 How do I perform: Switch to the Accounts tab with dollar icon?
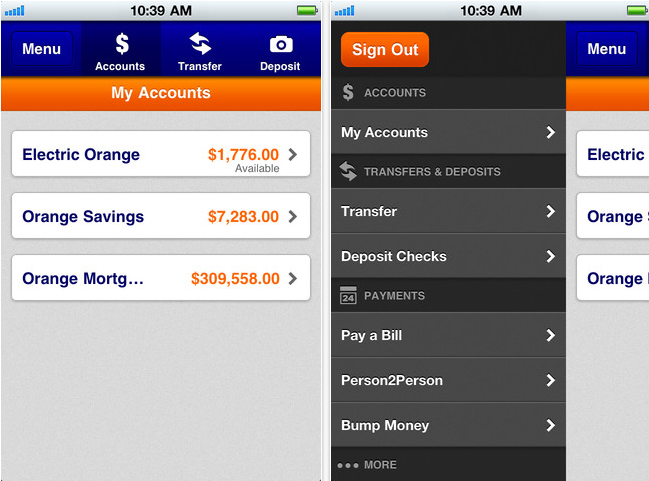tap(120, 52)
